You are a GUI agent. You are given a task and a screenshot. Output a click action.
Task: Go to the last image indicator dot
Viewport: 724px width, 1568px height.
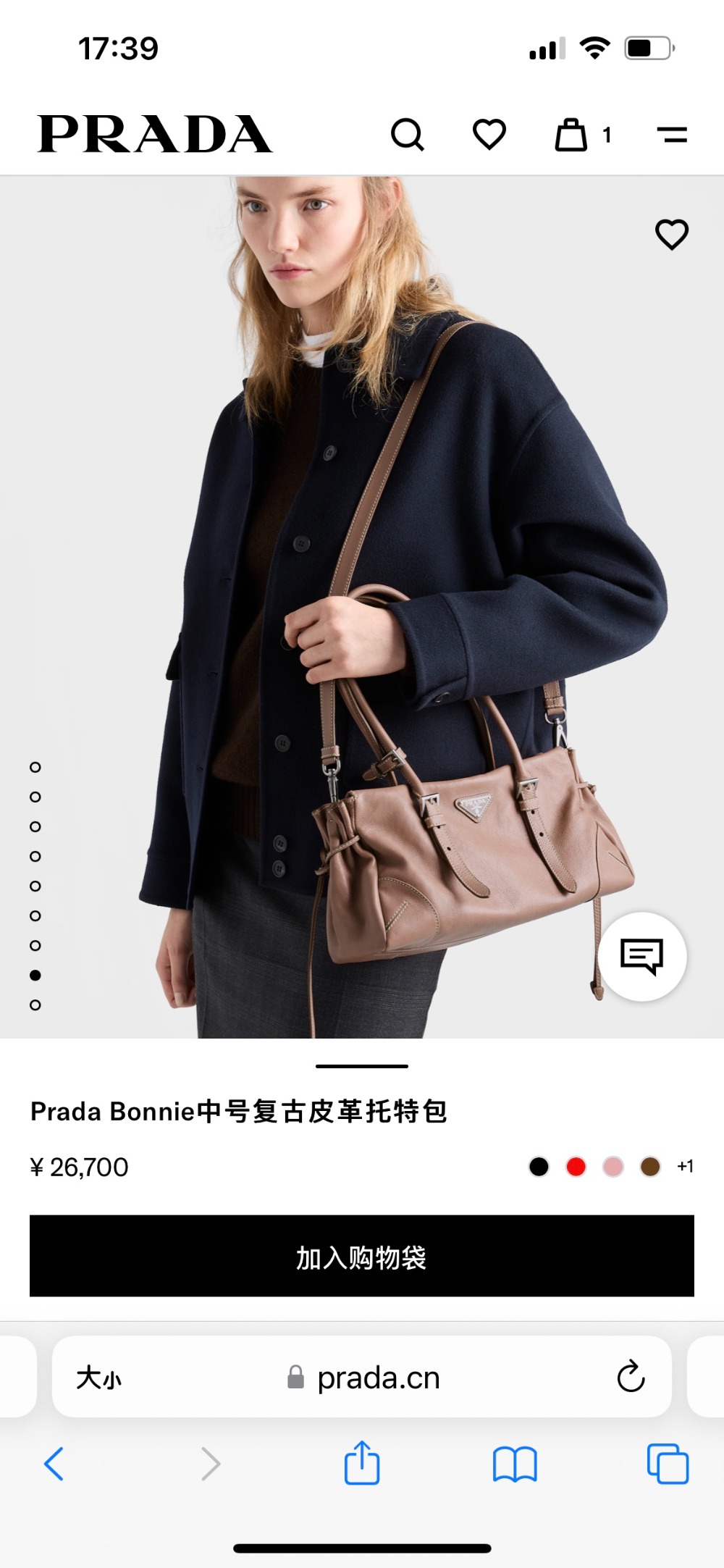[x=35, y=1005]
